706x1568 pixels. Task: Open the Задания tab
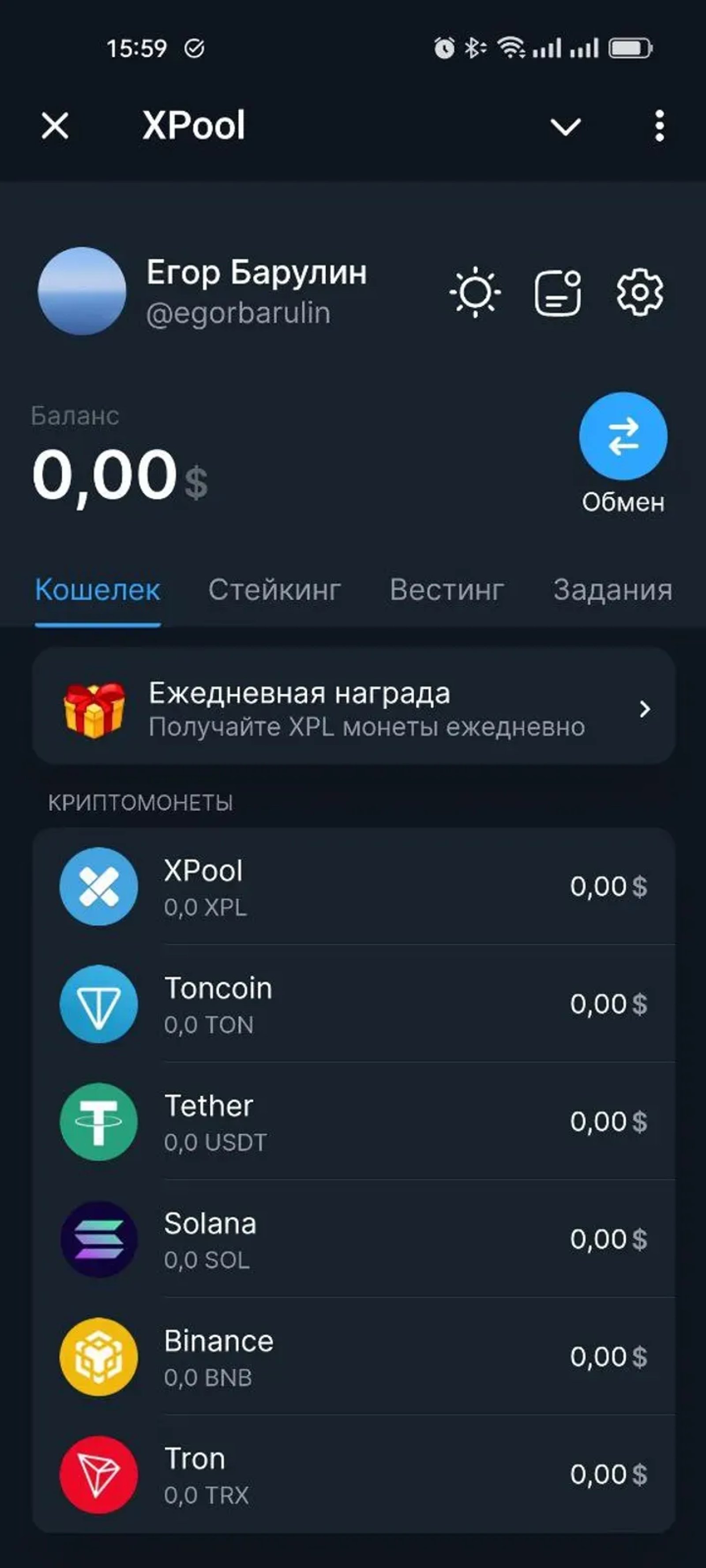[612, 589]
